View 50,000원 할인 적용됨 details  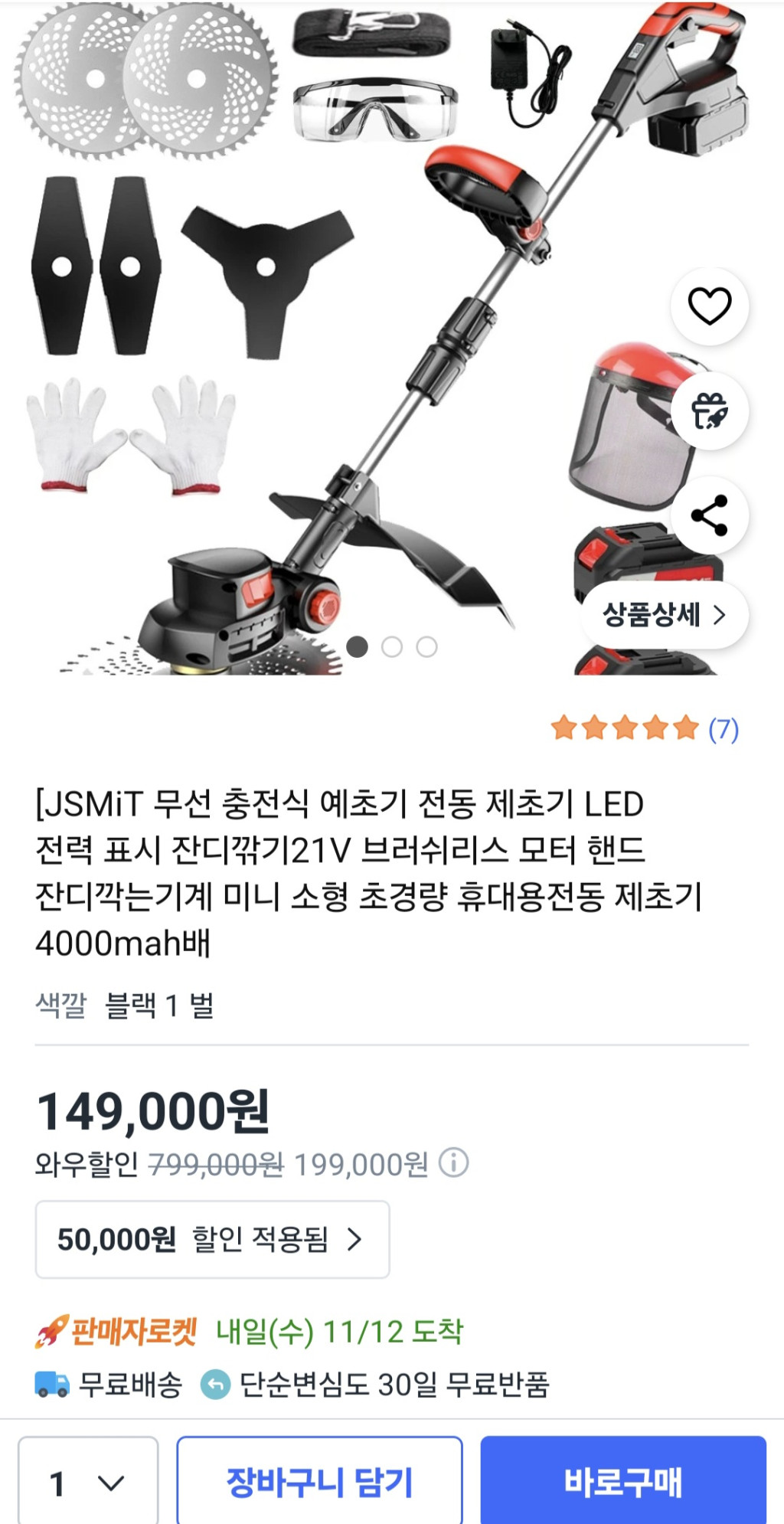click(212, 1239)
